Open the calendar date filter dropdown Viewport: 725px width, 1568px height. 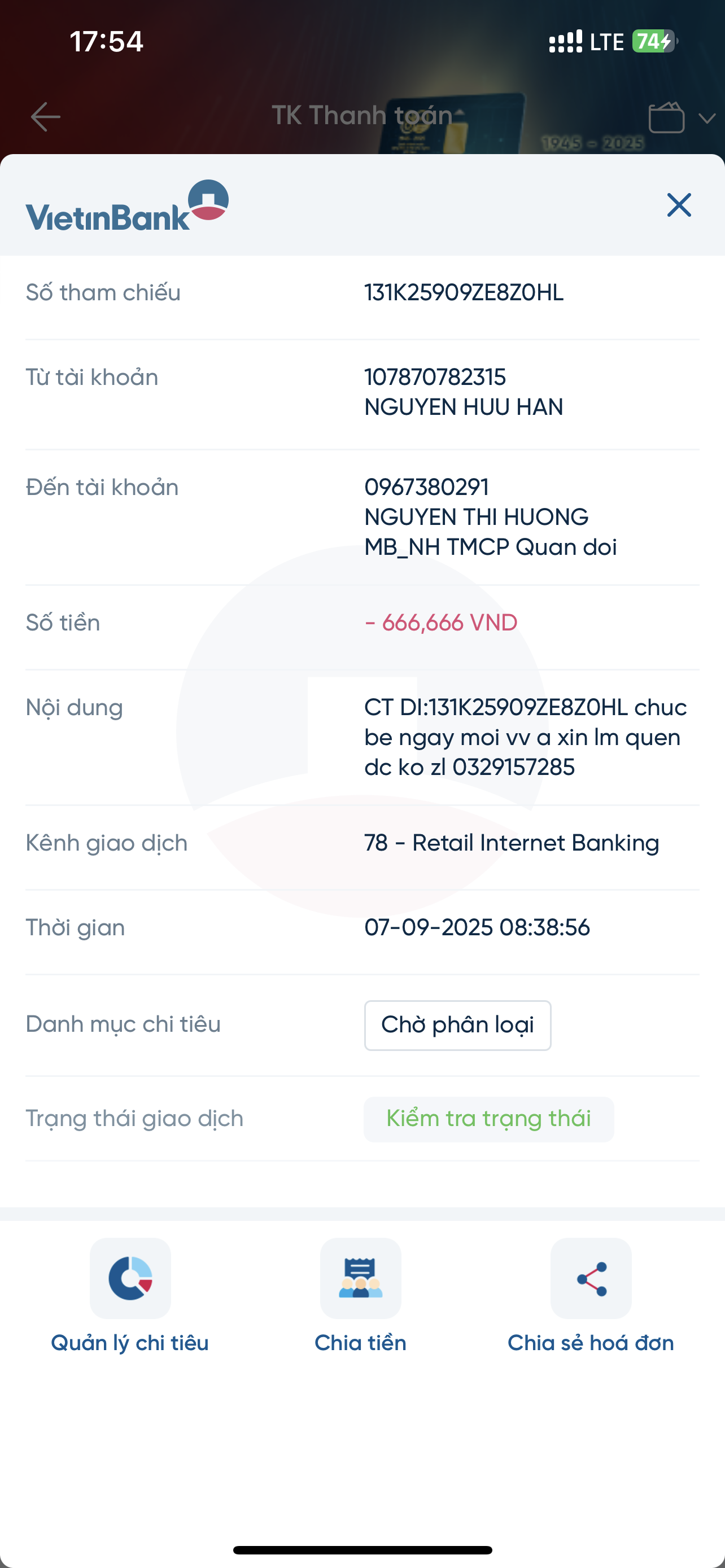(x=680, y=117)
